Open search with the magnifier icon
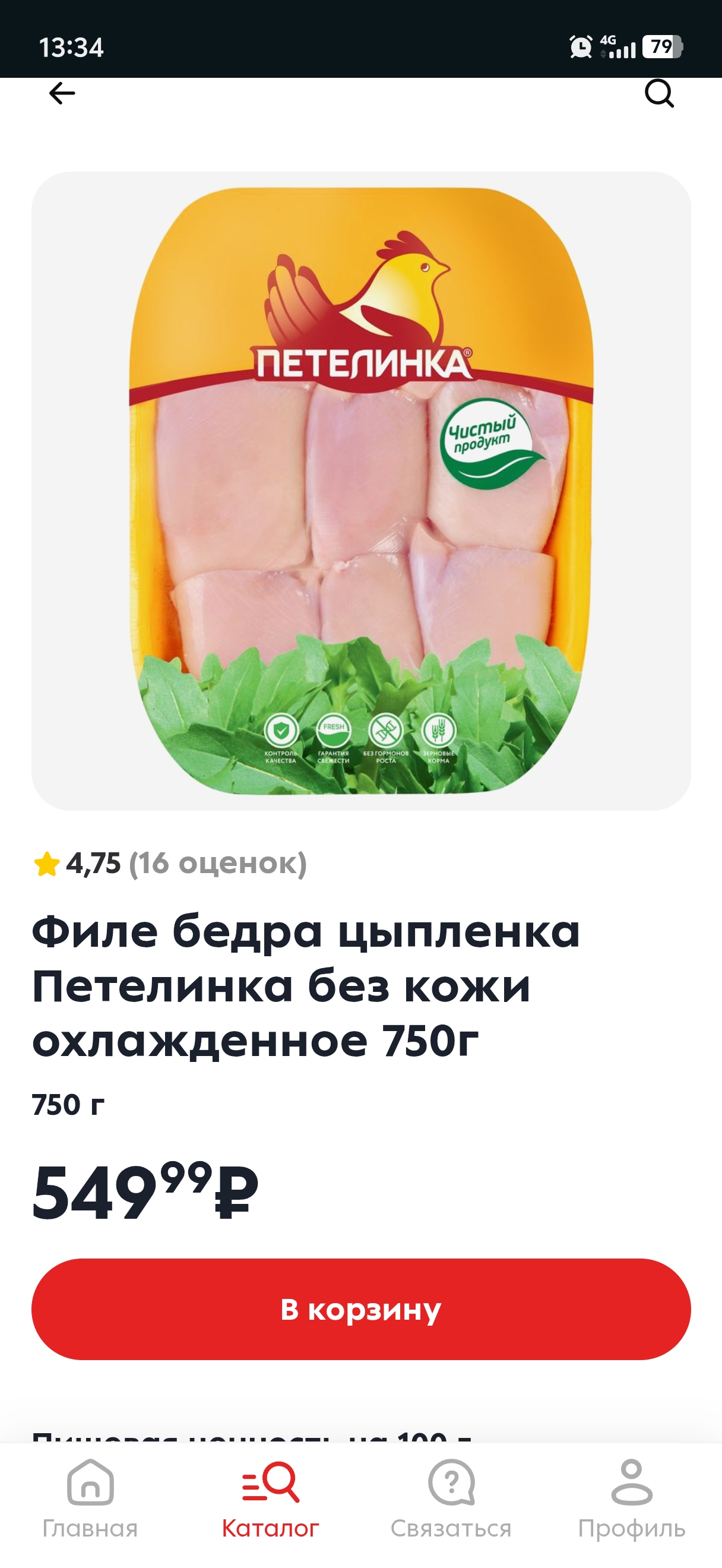 tap(658, 94)
